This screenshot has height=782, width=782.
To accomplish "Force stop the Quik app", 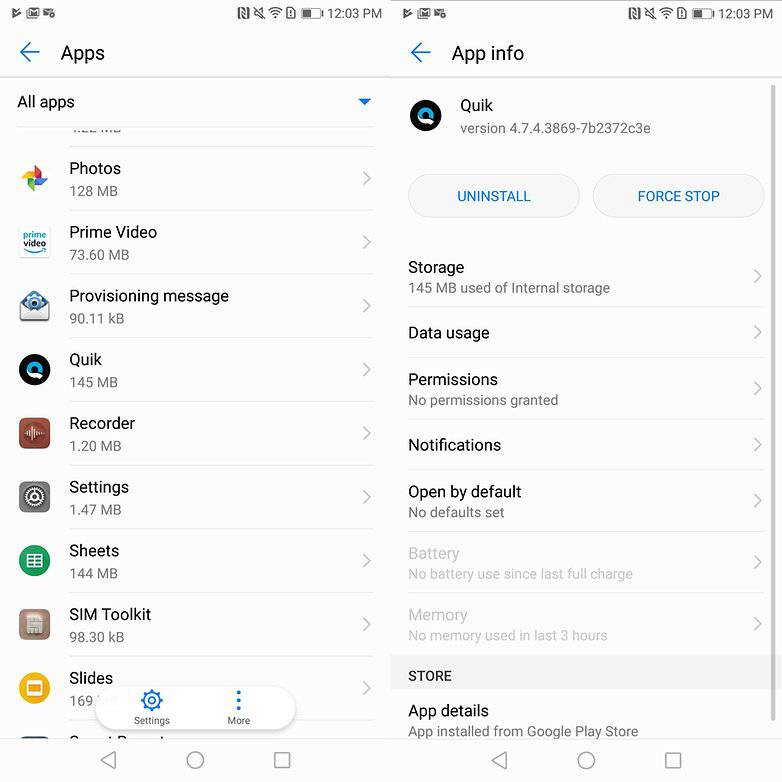I will coord(678,196).
